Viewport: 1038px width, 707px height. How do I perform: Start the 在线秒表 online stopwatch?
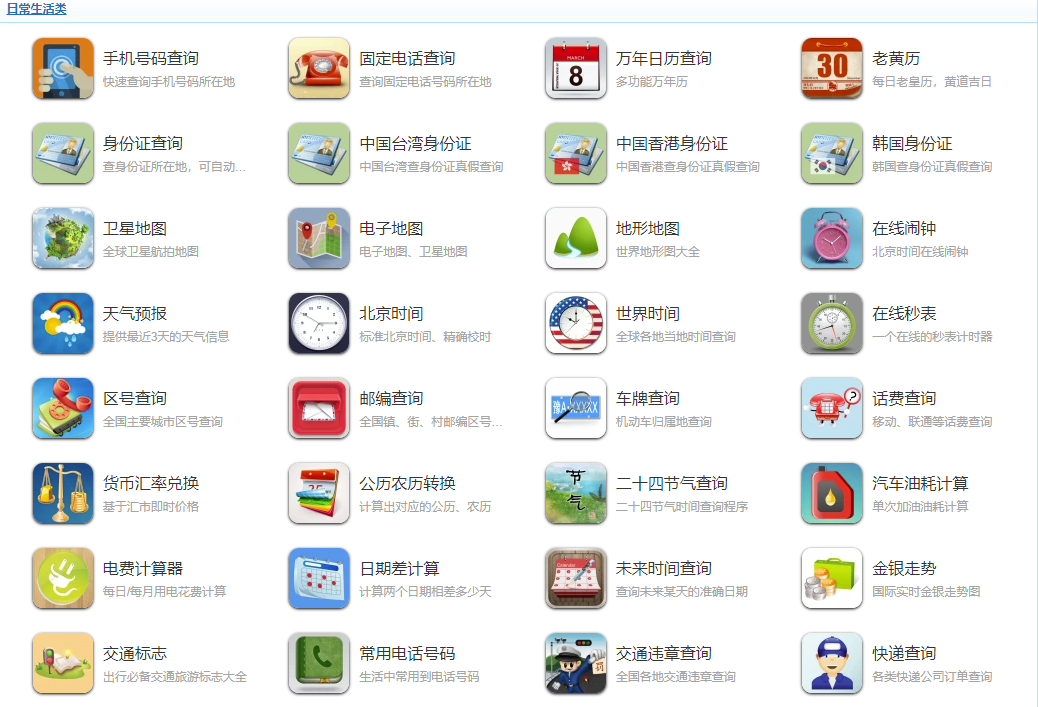(904, 314)
